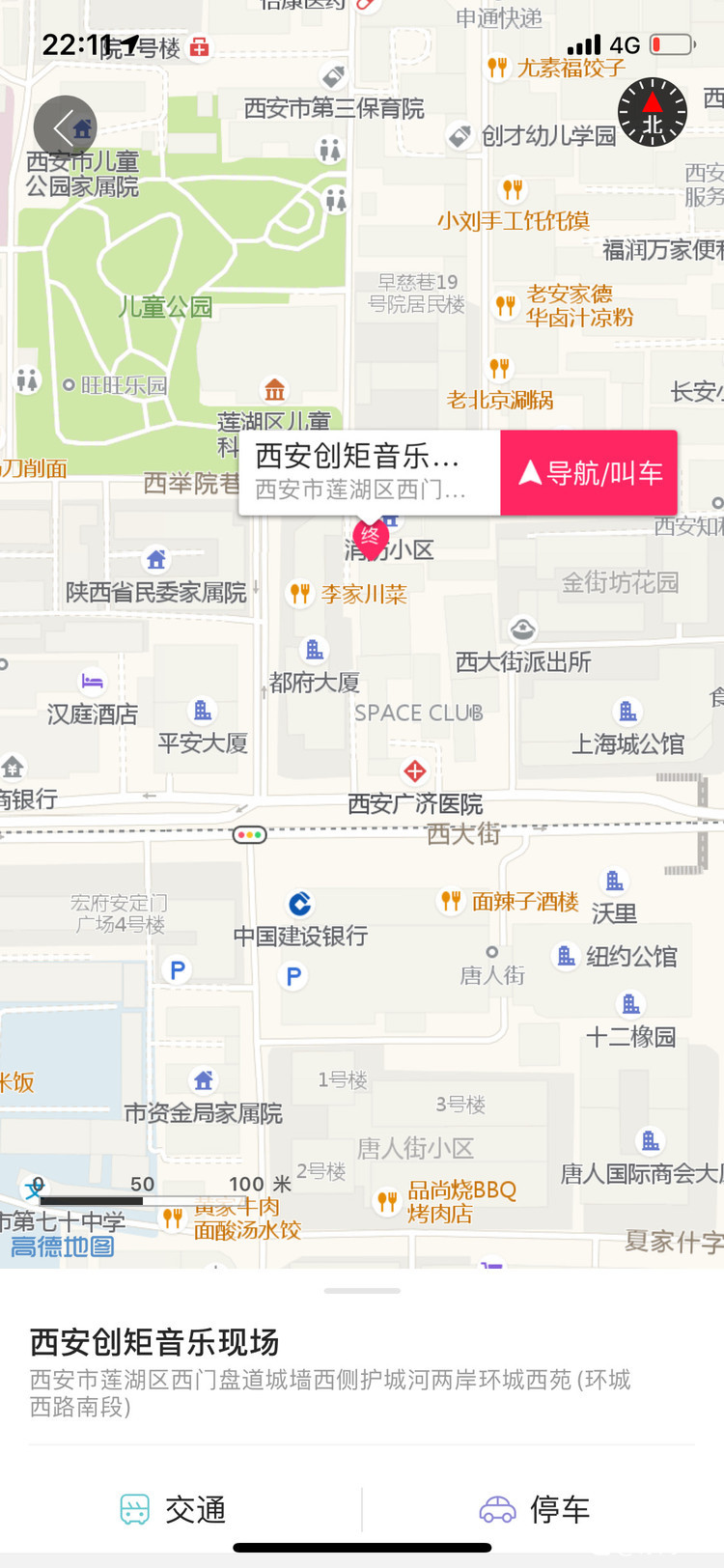724x1568 pixels.
Task: Tap the red destination pin on map
Action: coord(370,537)
